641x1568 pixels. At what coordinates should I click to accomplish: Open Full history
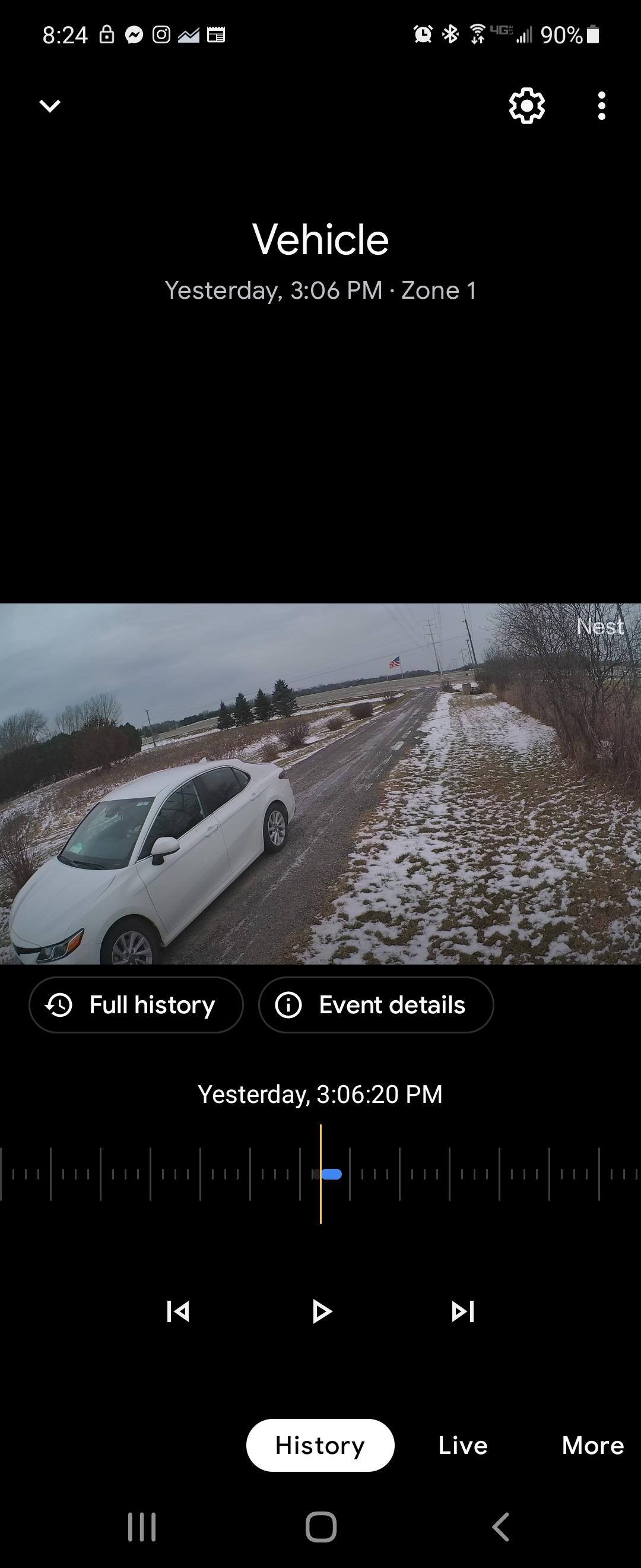[137, 1005]
